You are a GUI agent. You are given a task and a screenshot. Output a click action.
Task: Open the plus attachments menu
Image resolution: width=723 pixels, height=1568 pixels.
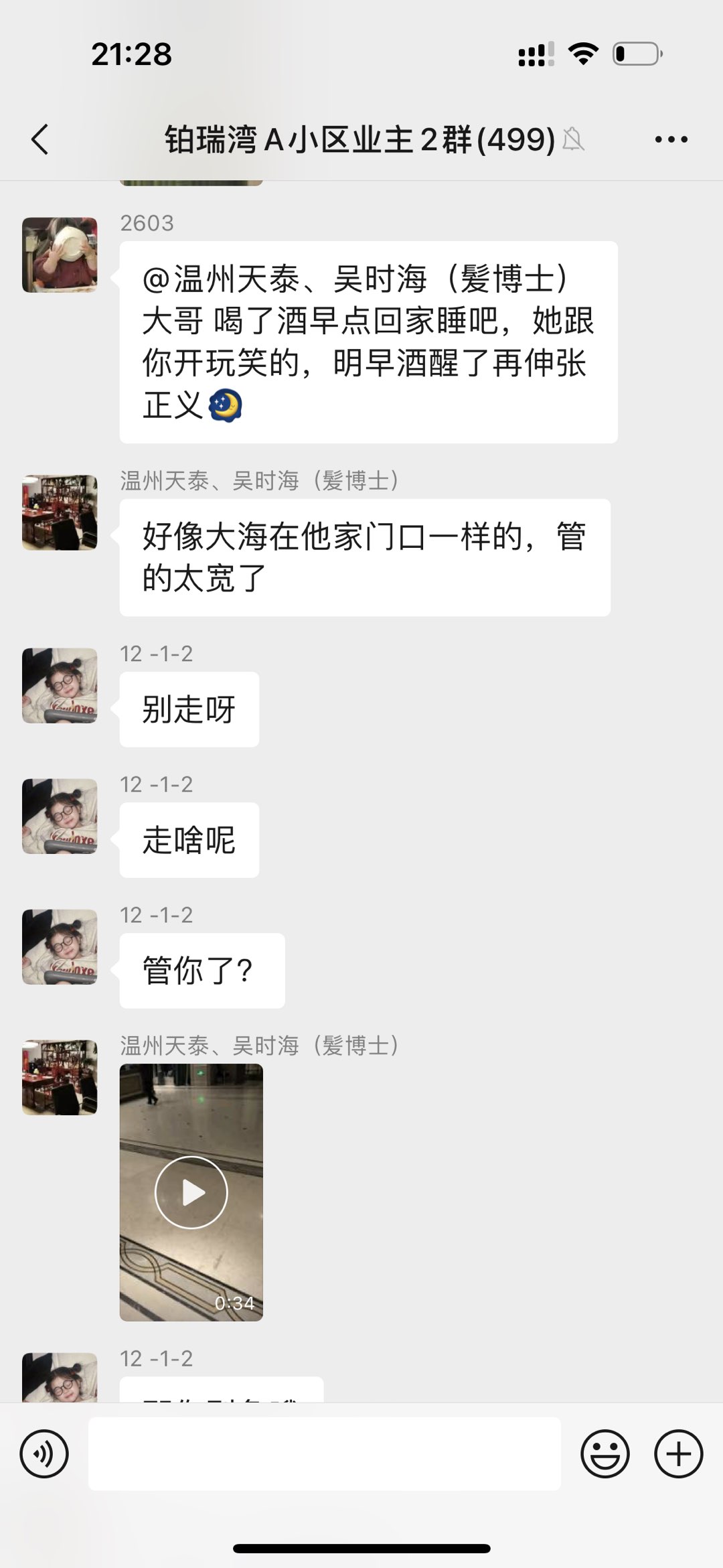click(x=678, y=1454)
